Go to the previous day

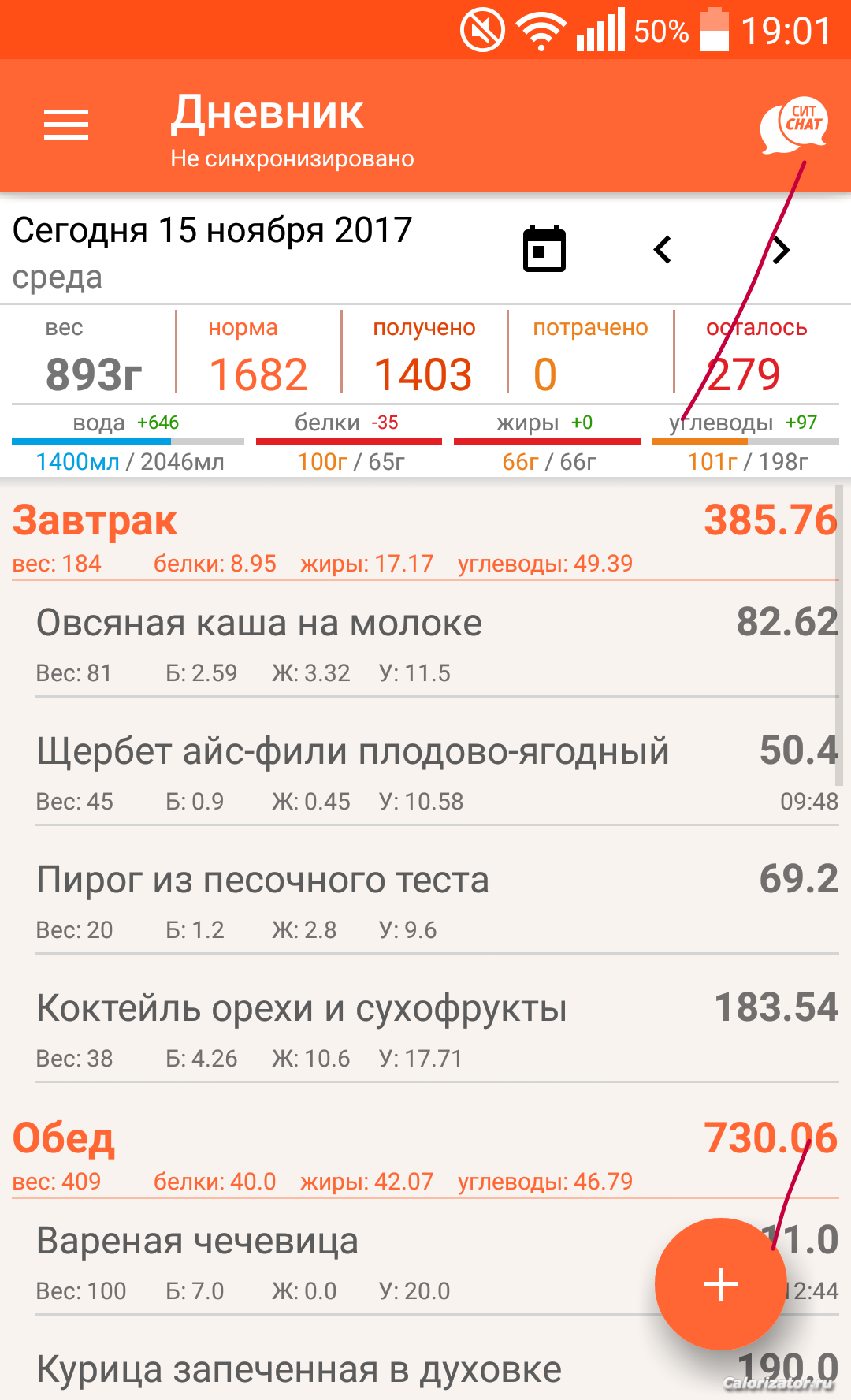coord(663,250)
